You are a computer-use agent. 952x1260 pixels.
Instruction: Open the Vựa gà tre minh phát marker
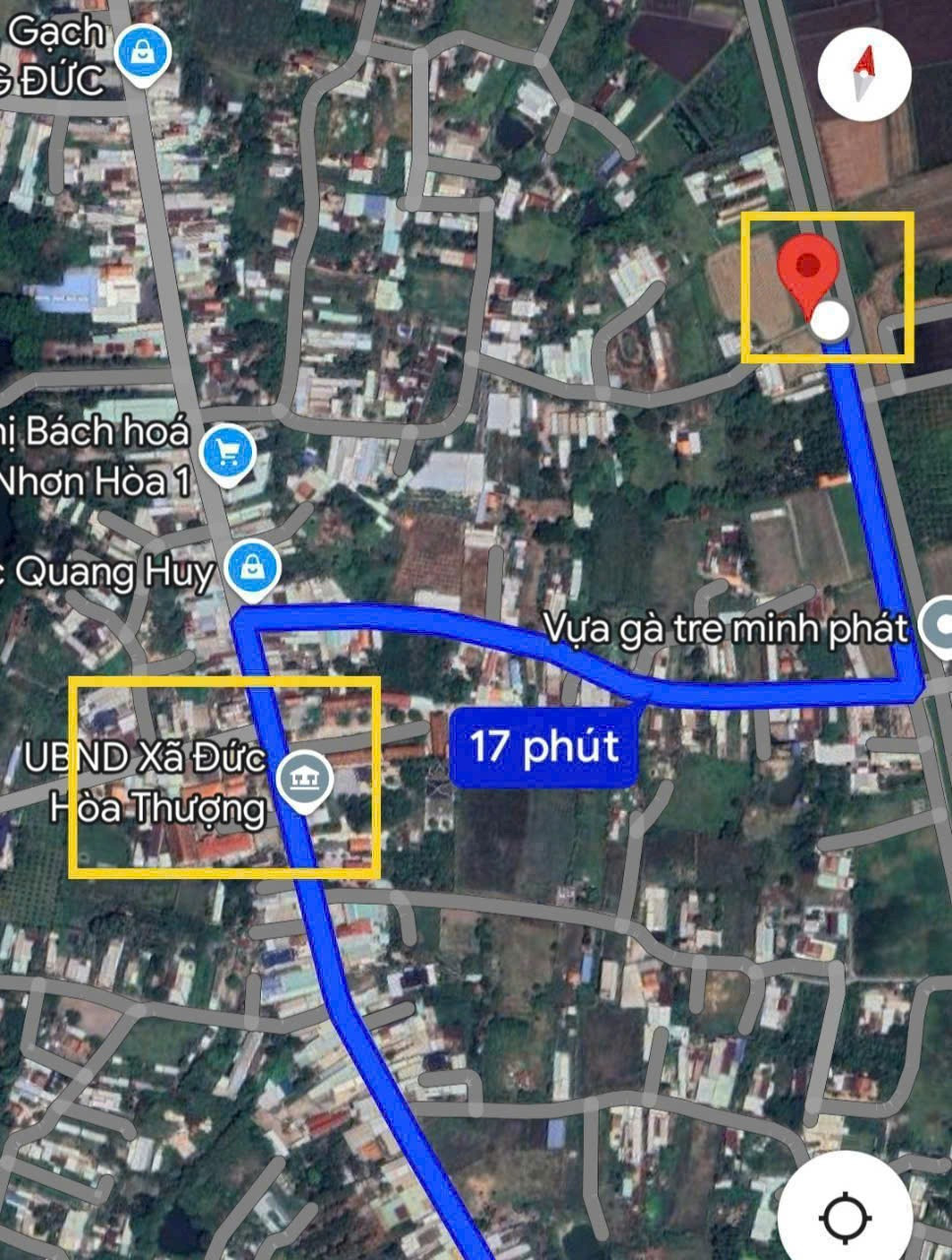938,626
